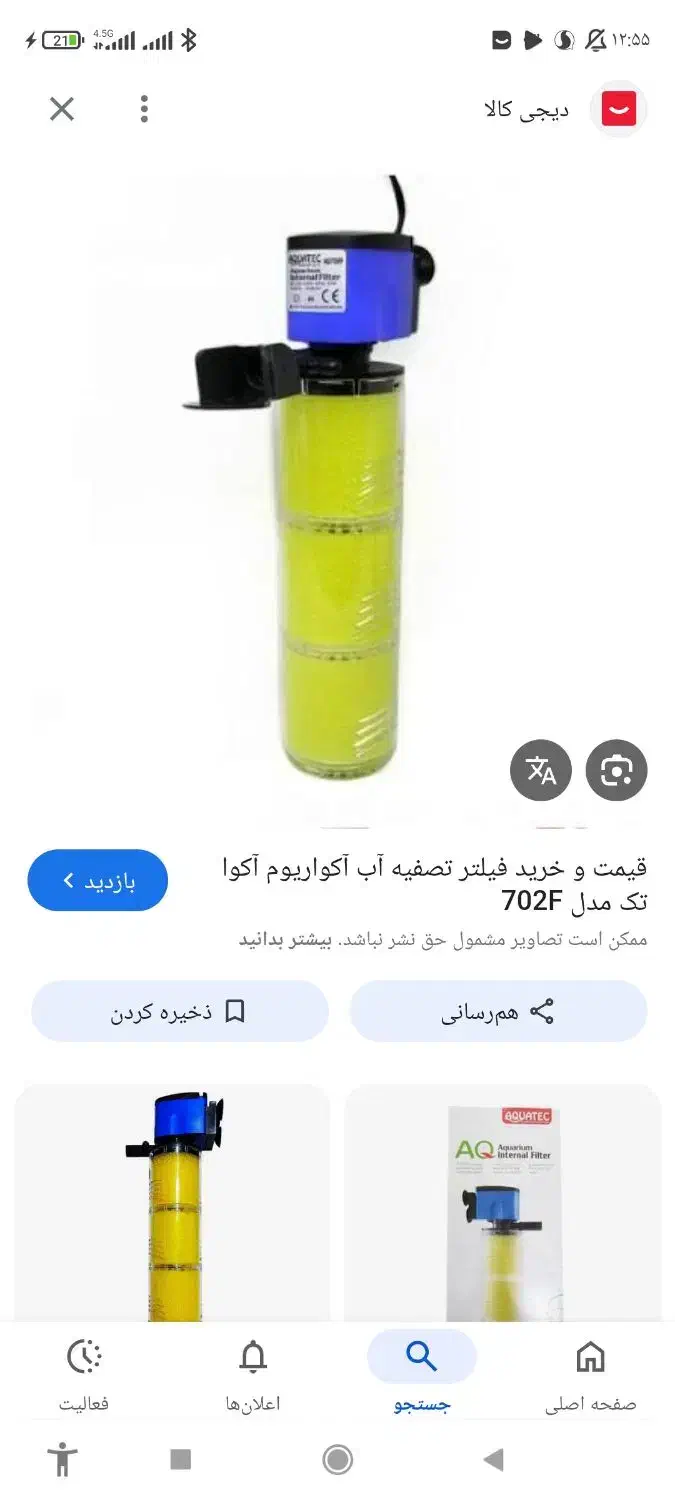675x1500 pixels.
Task: Close the image viewer
Action: [62, 109]
